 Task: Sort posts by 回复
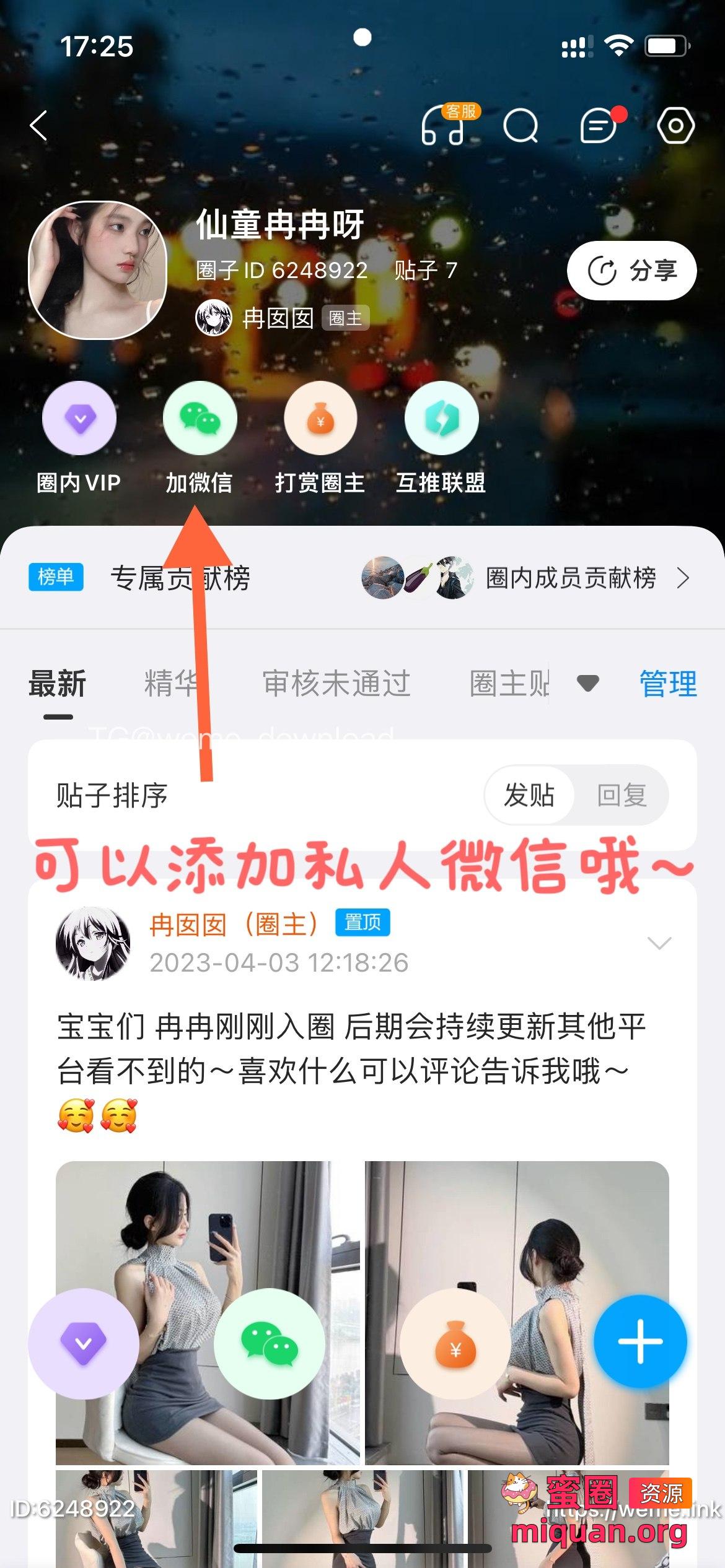[x=622, y=795]
